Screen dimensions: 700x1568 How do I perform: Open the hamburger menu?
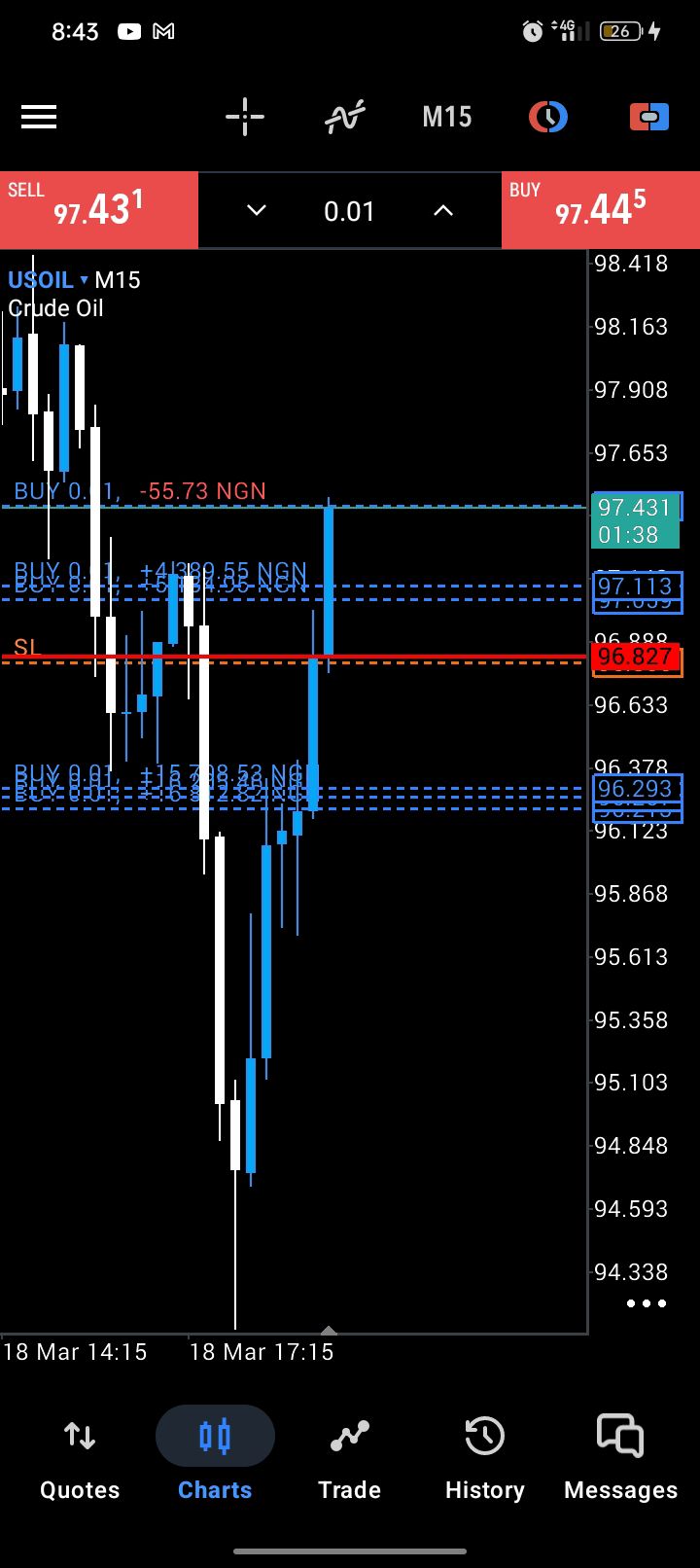[x=39, y=118]
